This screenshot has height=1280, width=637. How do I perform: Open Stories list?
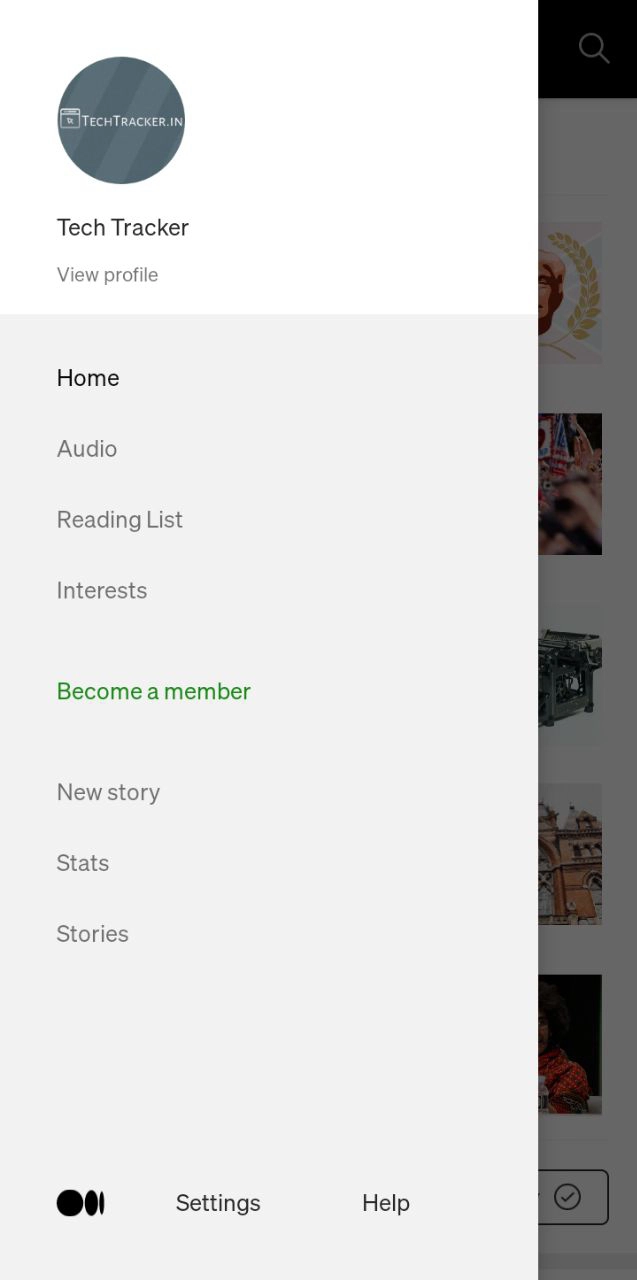click(x=93, y=934)
